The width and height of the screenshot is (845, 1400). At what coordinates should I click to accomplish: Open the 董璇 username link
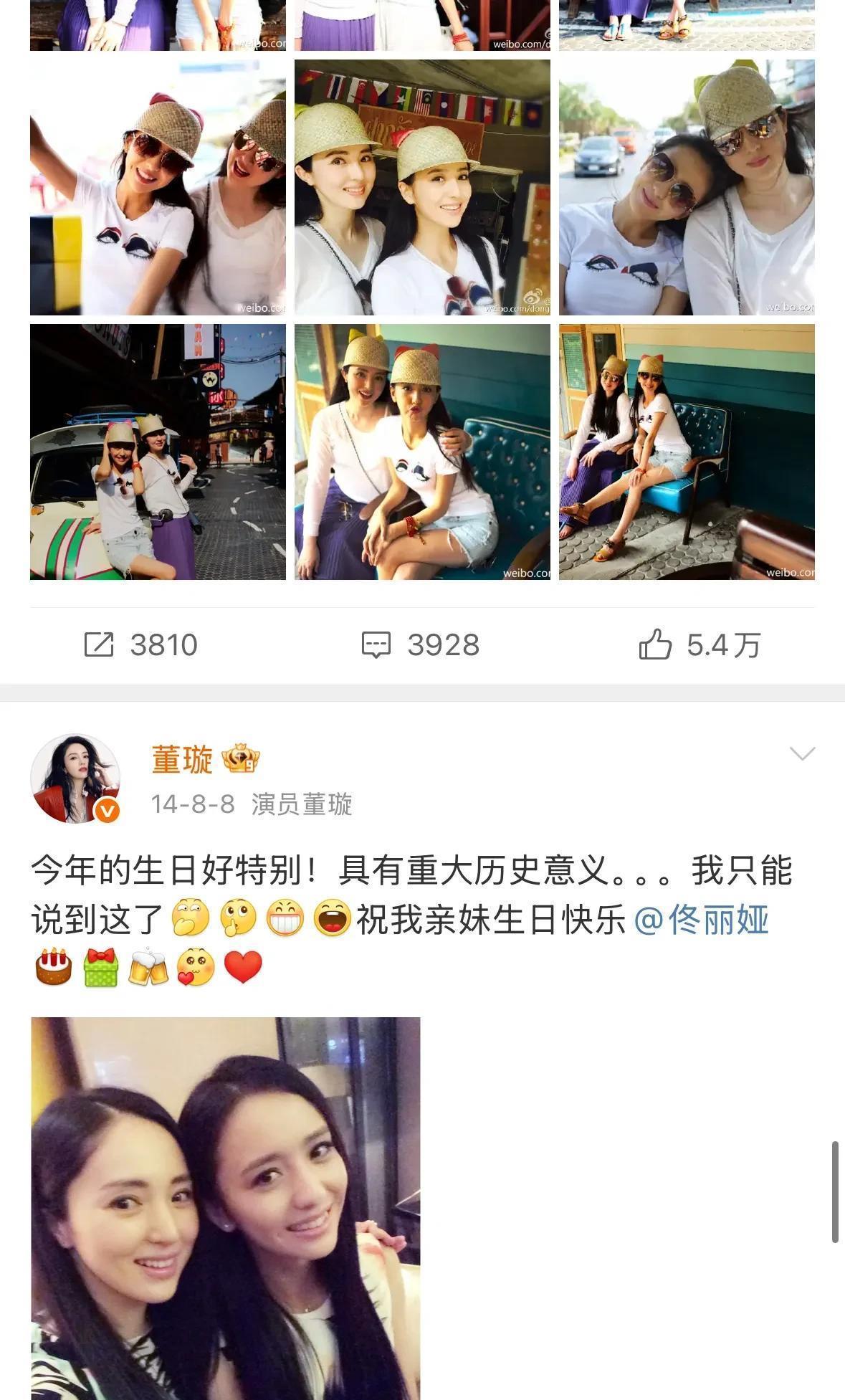tap(182, 760)
